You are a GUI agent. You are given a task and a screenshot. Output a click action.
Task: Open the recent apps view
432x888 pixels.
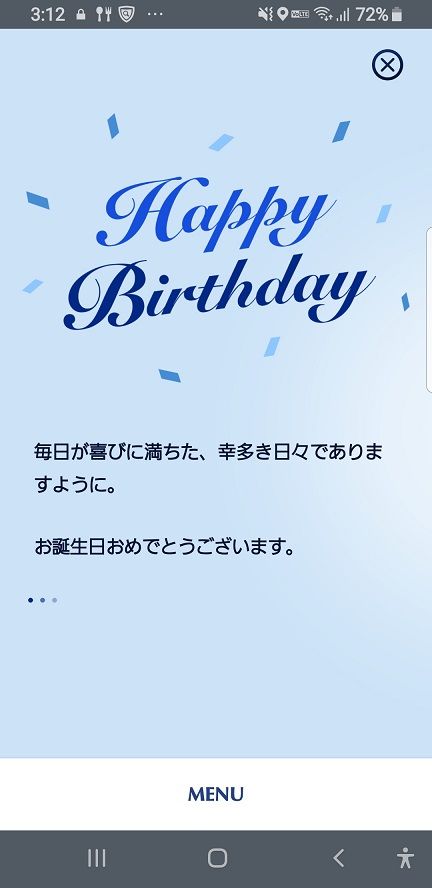coord(97,858)
